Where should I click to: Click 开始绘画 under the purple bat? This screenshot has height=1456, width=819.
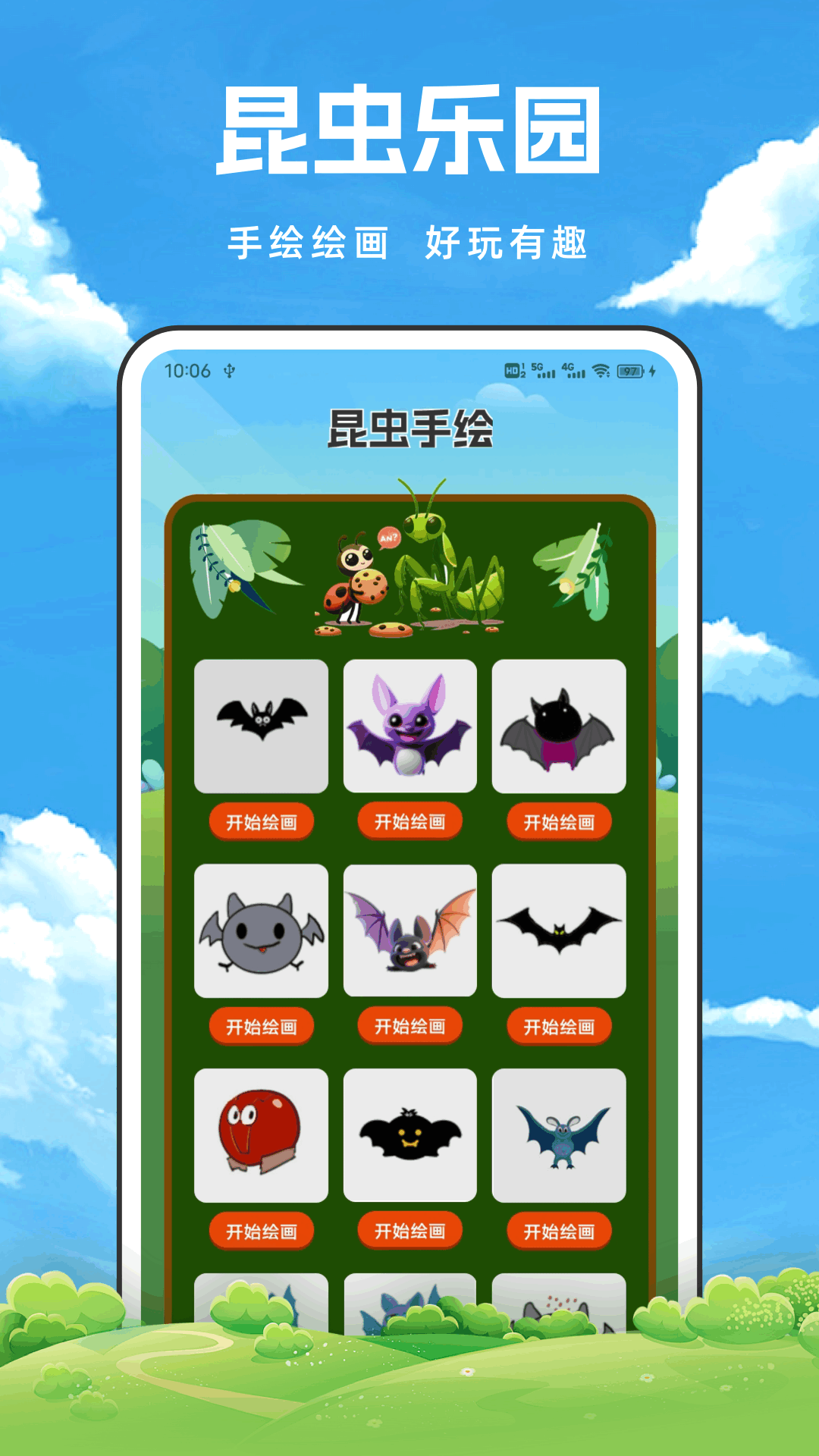[410, 821]
